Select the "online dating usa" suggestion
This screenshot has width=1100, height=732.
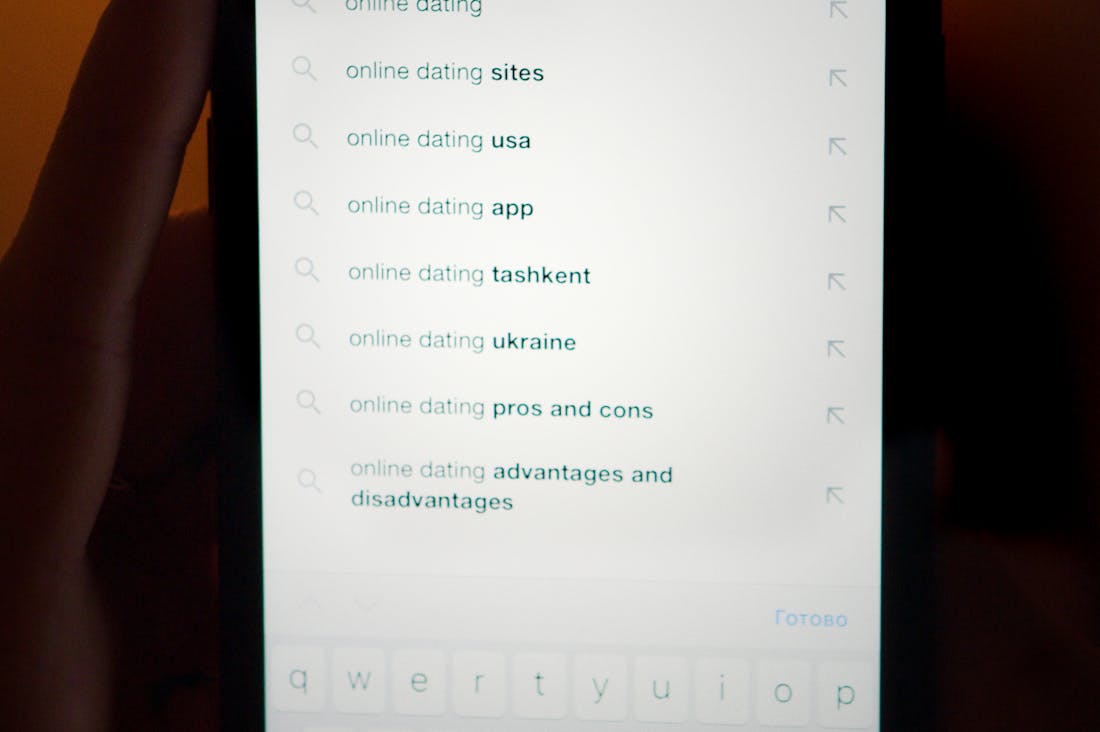pyautogui.click(x=439, y=140)
